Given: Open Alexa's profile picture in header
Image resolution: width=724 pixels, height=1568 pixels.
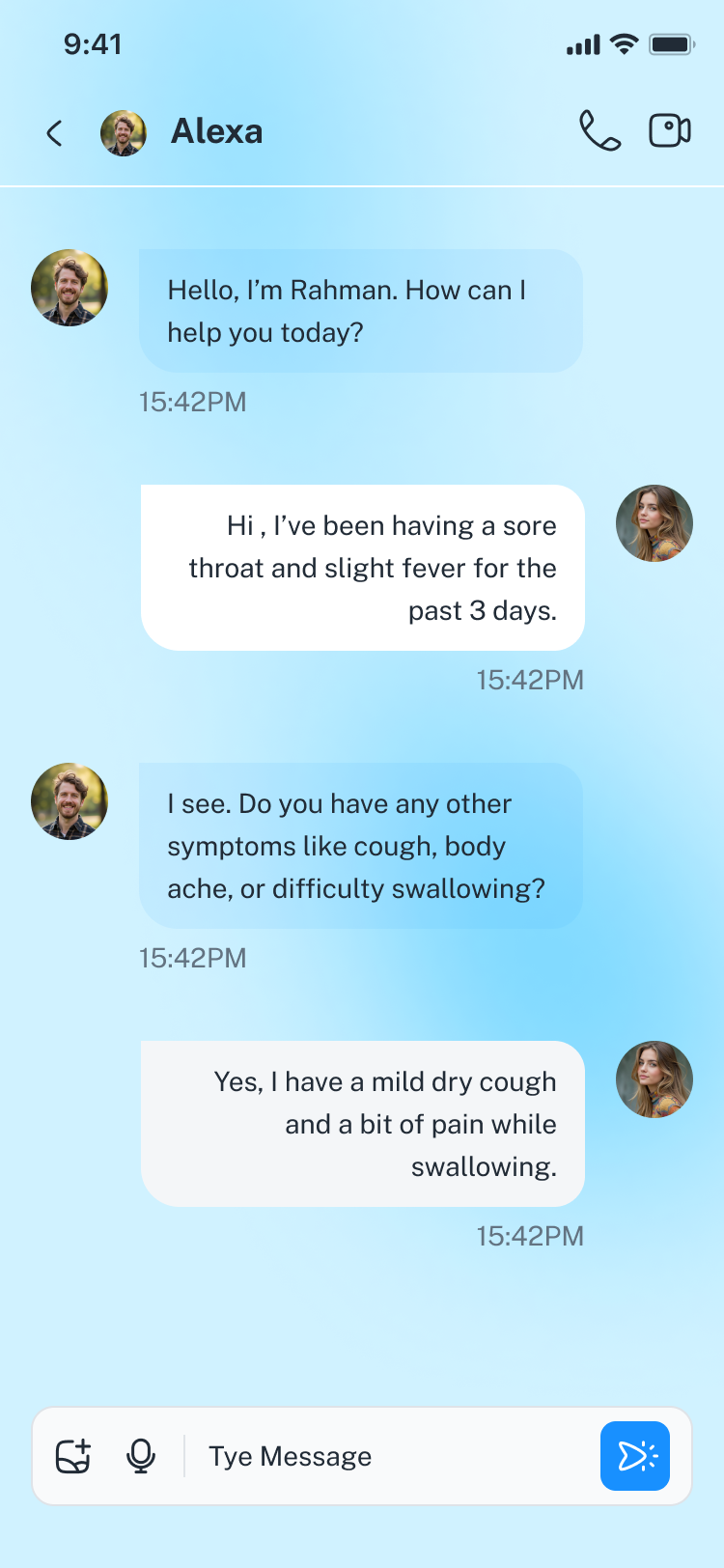Looking at the screenshot, I should pyautogui.click(x=124, y=132).
